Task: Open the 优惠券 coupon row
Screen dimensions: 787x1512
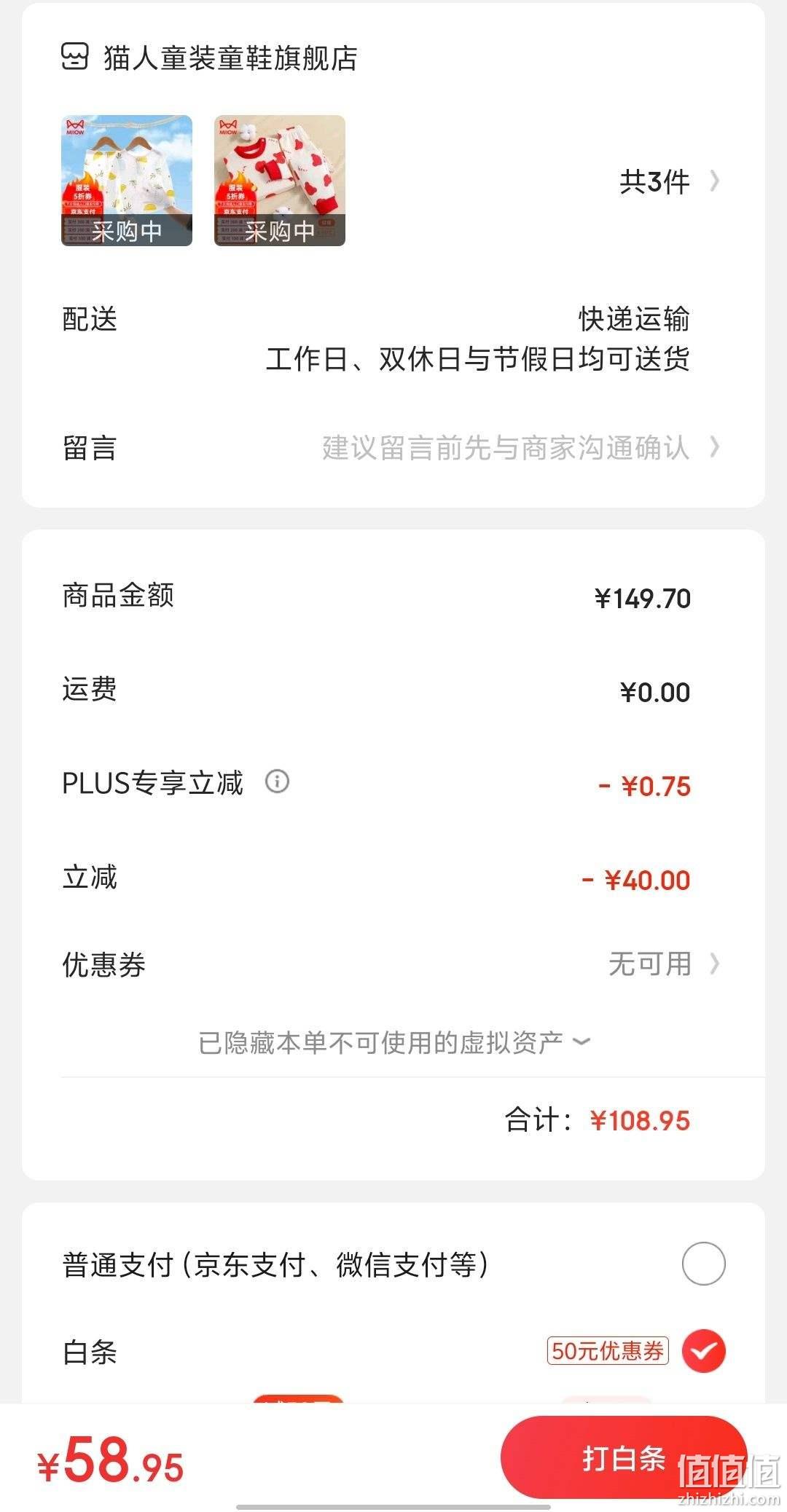Action: tap(392, 964)
